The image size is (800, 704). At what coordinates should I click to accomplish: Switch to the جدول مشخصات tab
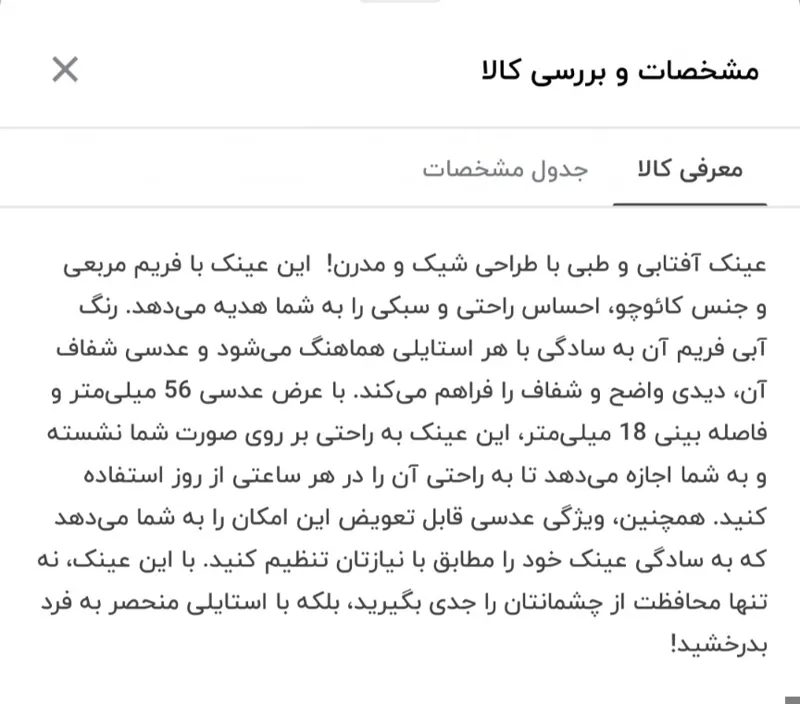(505, 169)
